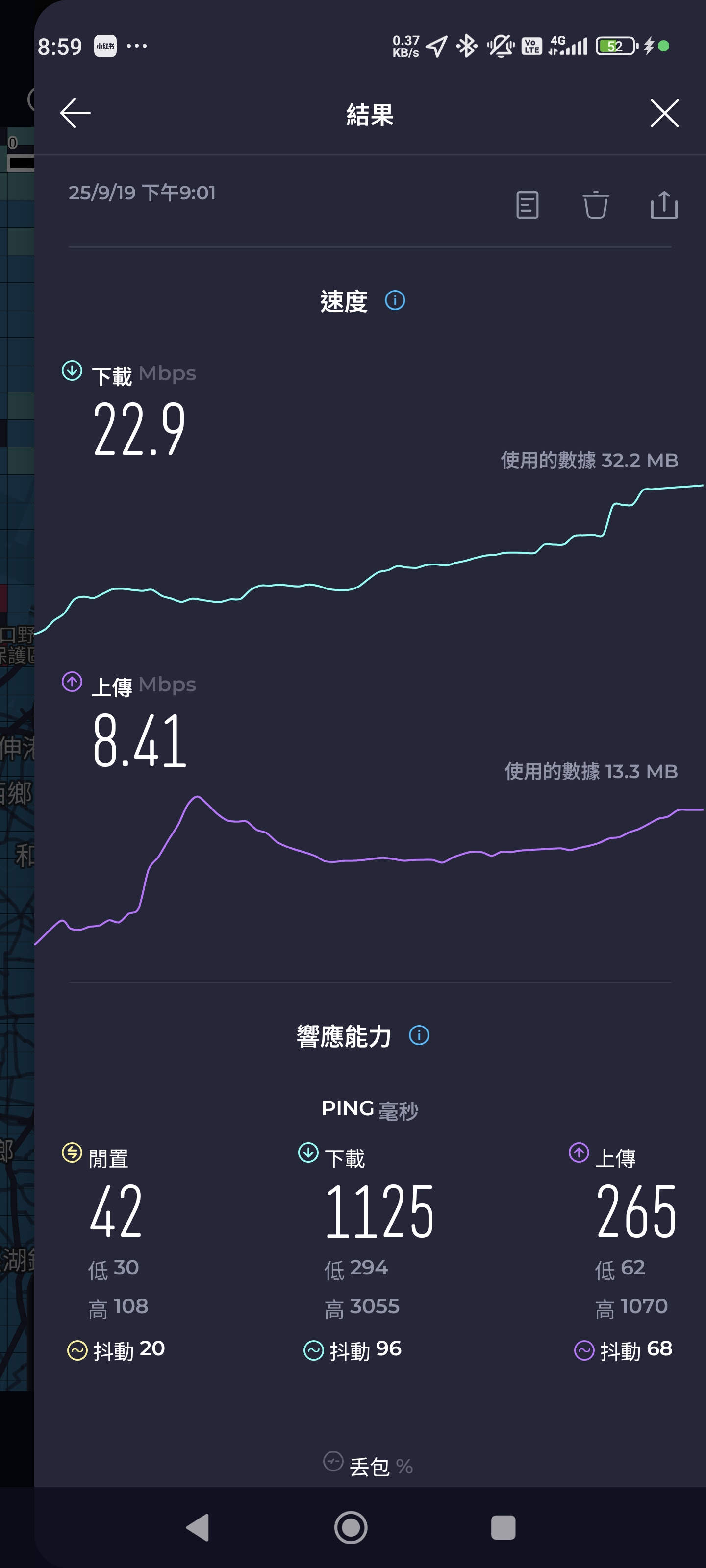Tap the system back button

coord(198,1527)
